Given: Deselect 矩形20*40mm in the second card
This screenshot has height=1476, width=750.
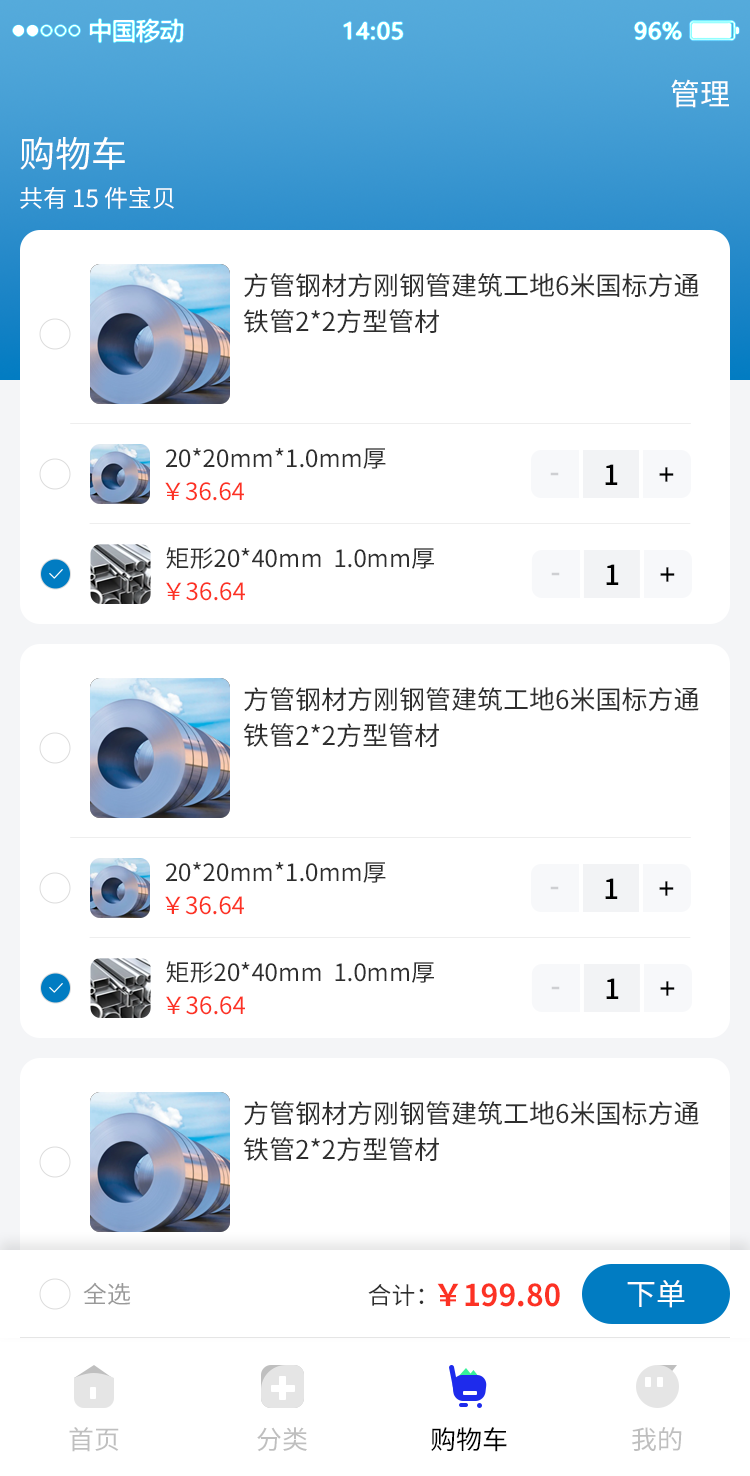Looking at the screenshot, I should point(55,988).
